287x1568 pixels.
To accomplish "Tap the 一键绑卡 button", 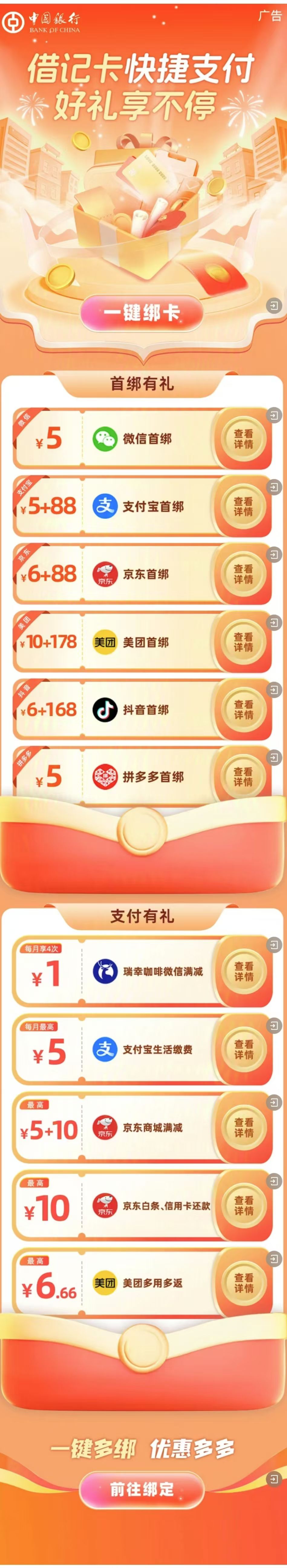I will [141, 313].
